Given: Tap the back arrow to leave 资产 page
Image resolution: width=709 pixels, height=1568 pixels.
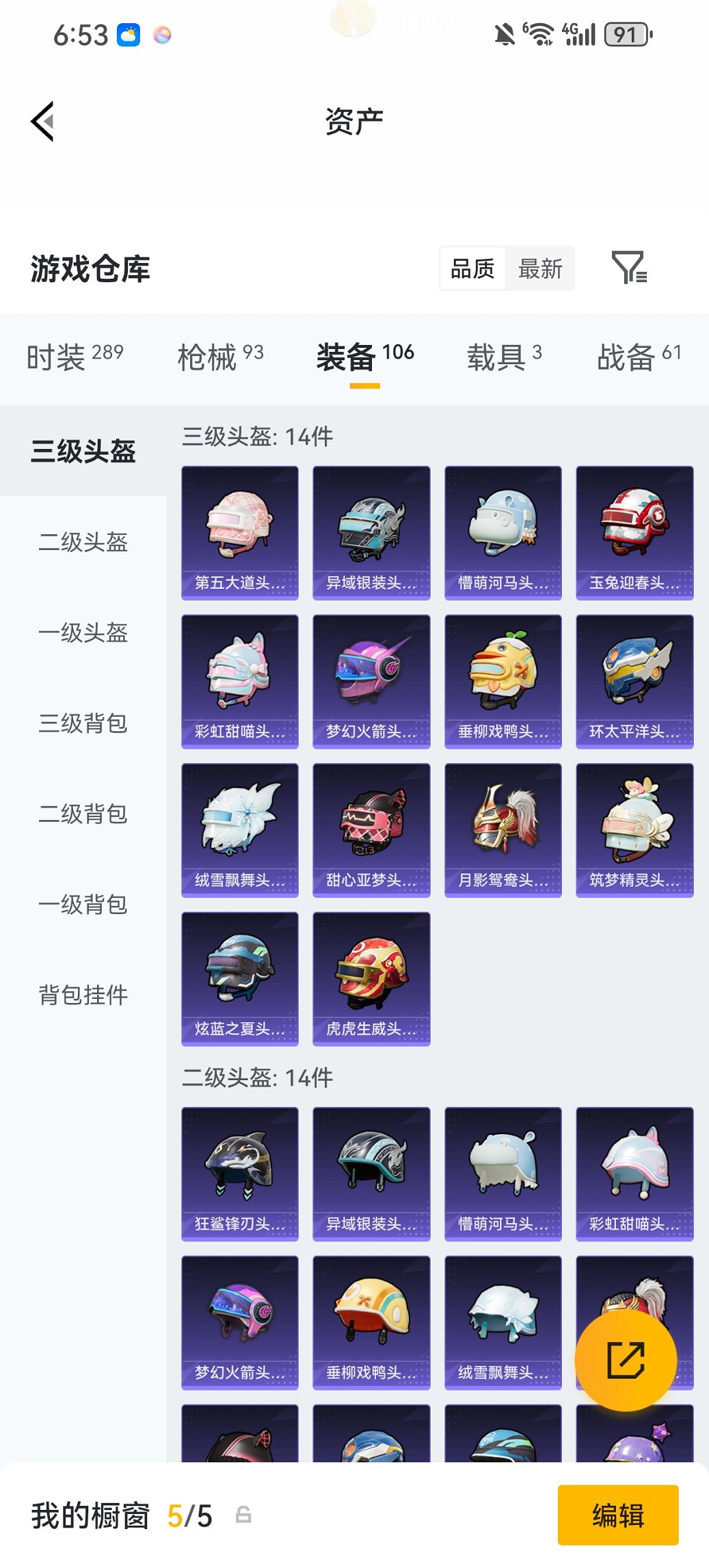Looking at the screenshot, I should [43, 120].
